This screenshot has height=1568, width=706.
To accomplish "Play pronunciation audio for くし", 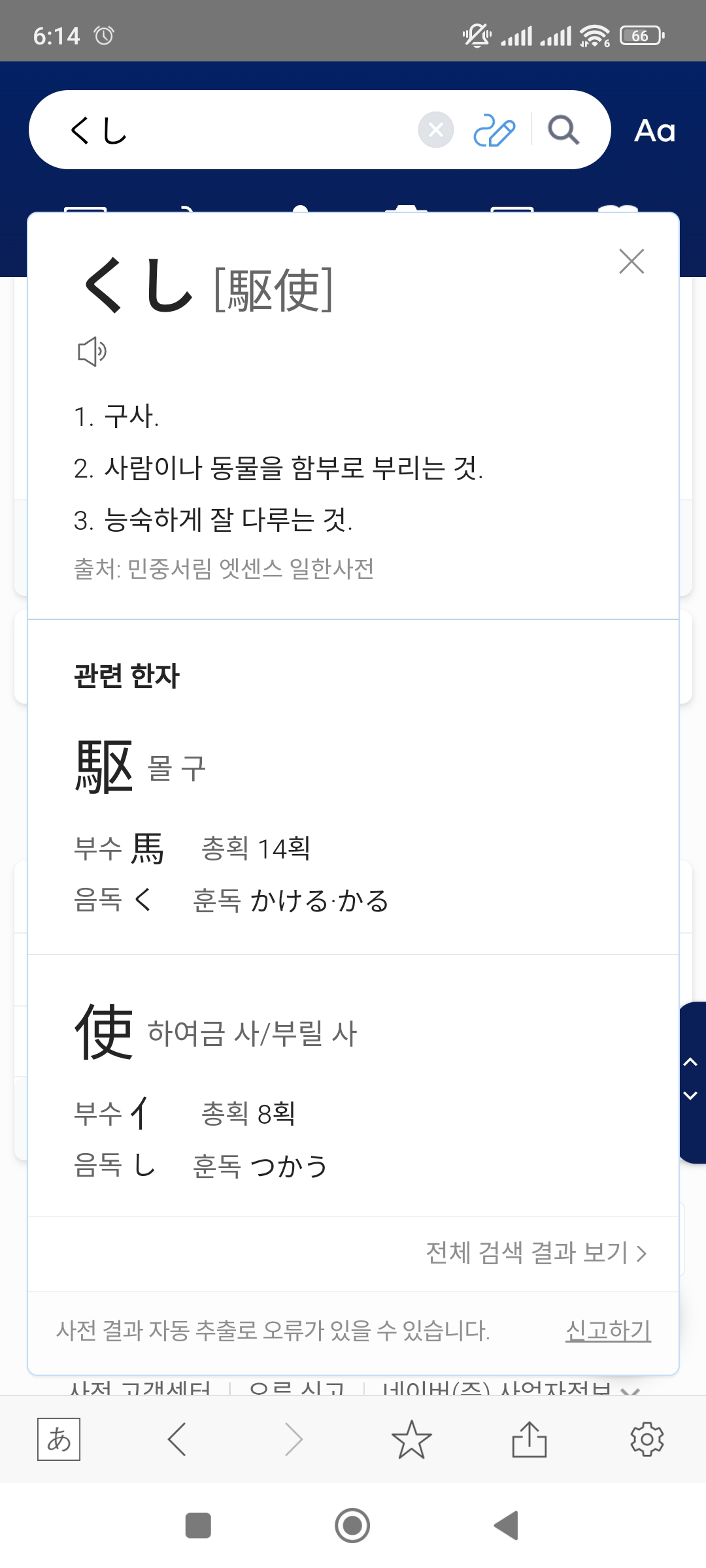I will tap(92, 352).
